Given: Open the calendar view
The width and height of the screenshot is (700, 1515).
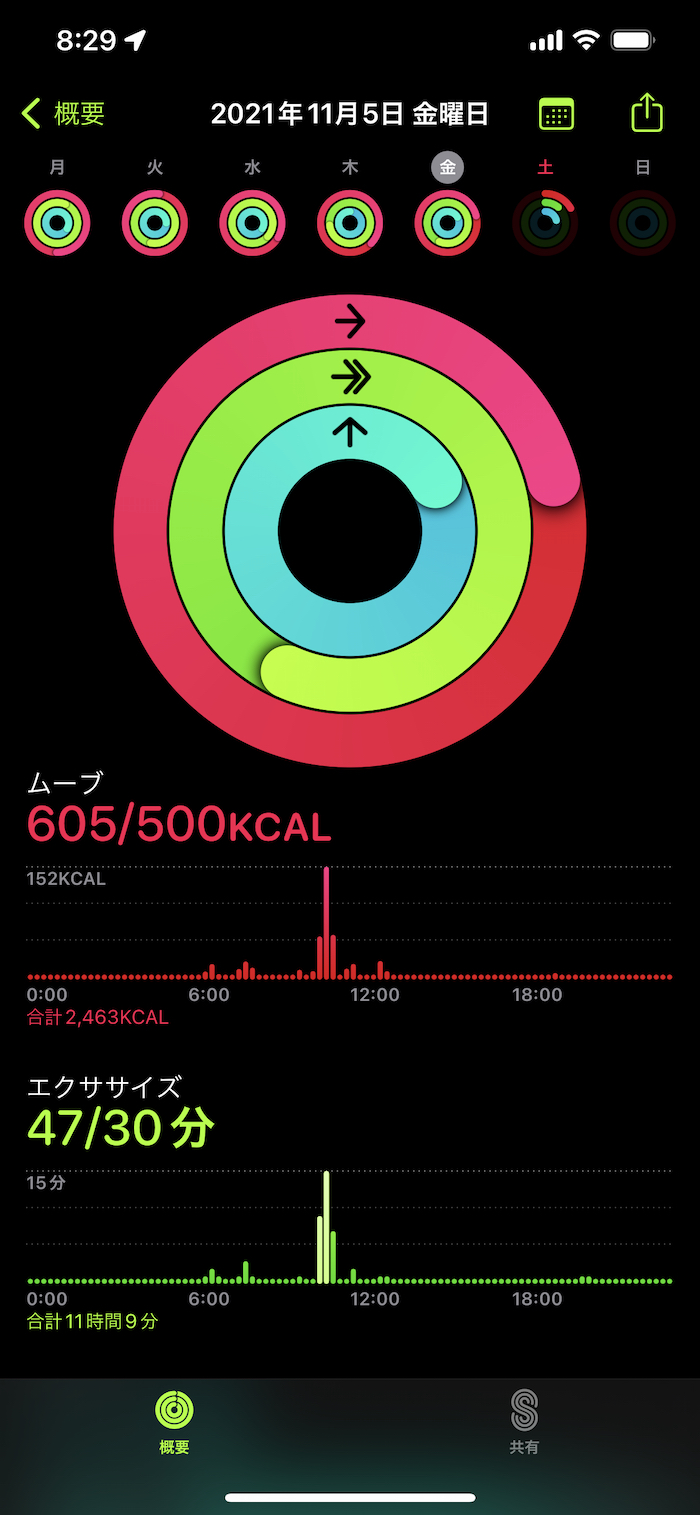Looking at the screenshot, I should pyautogui.click(x=556, y=114).
